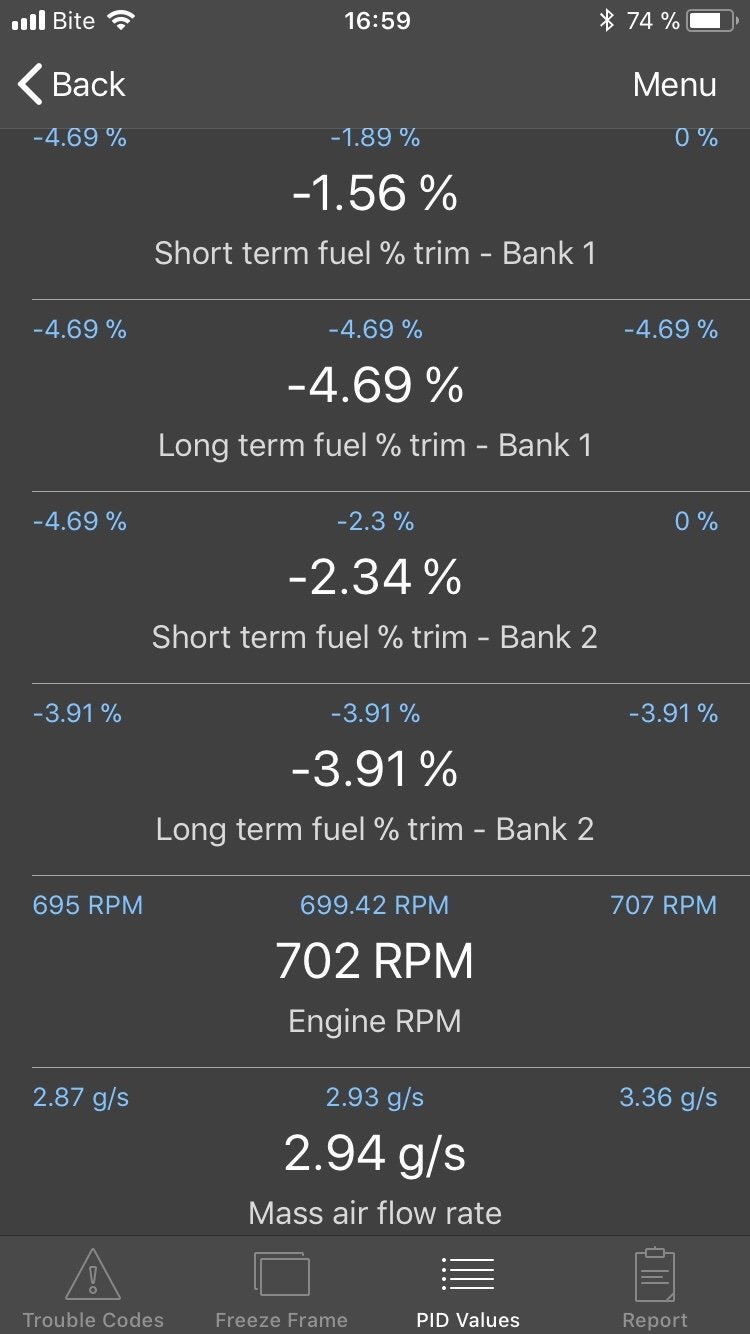This screenshot has height=1334, width=750.
Task: Tap the PID Values list icon
Action: coord(467,1272)
